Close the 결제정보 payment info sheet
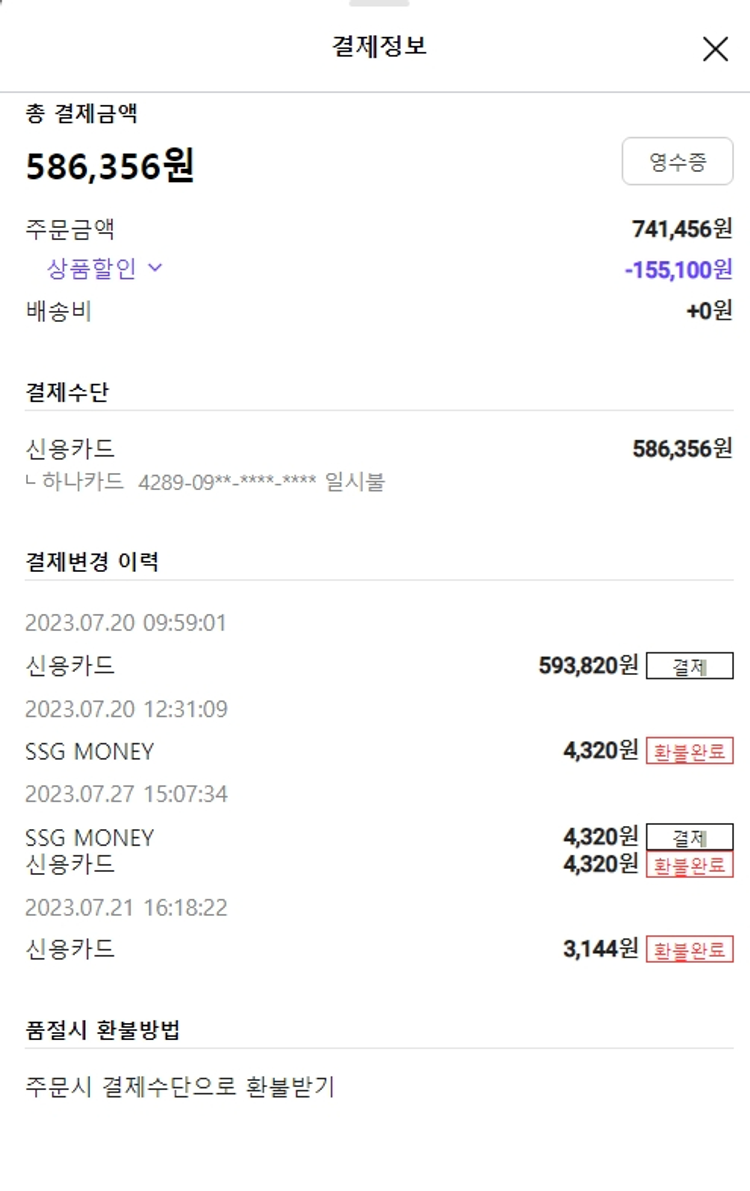 (x=715, y=49)
